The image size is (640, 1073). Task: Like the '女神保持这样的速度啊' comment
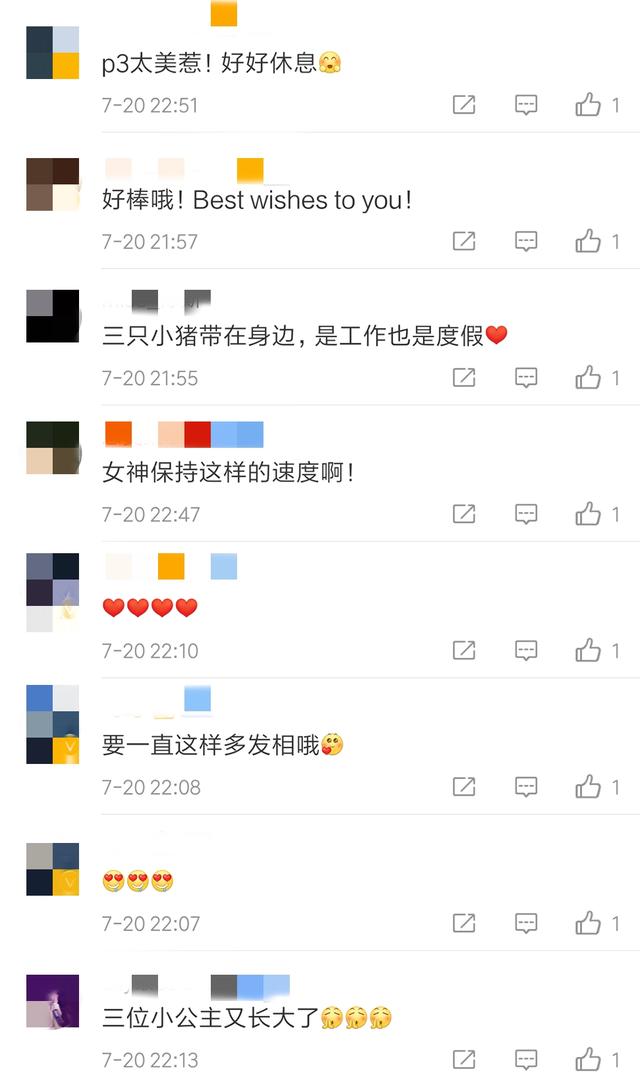(x=588, y=514)
